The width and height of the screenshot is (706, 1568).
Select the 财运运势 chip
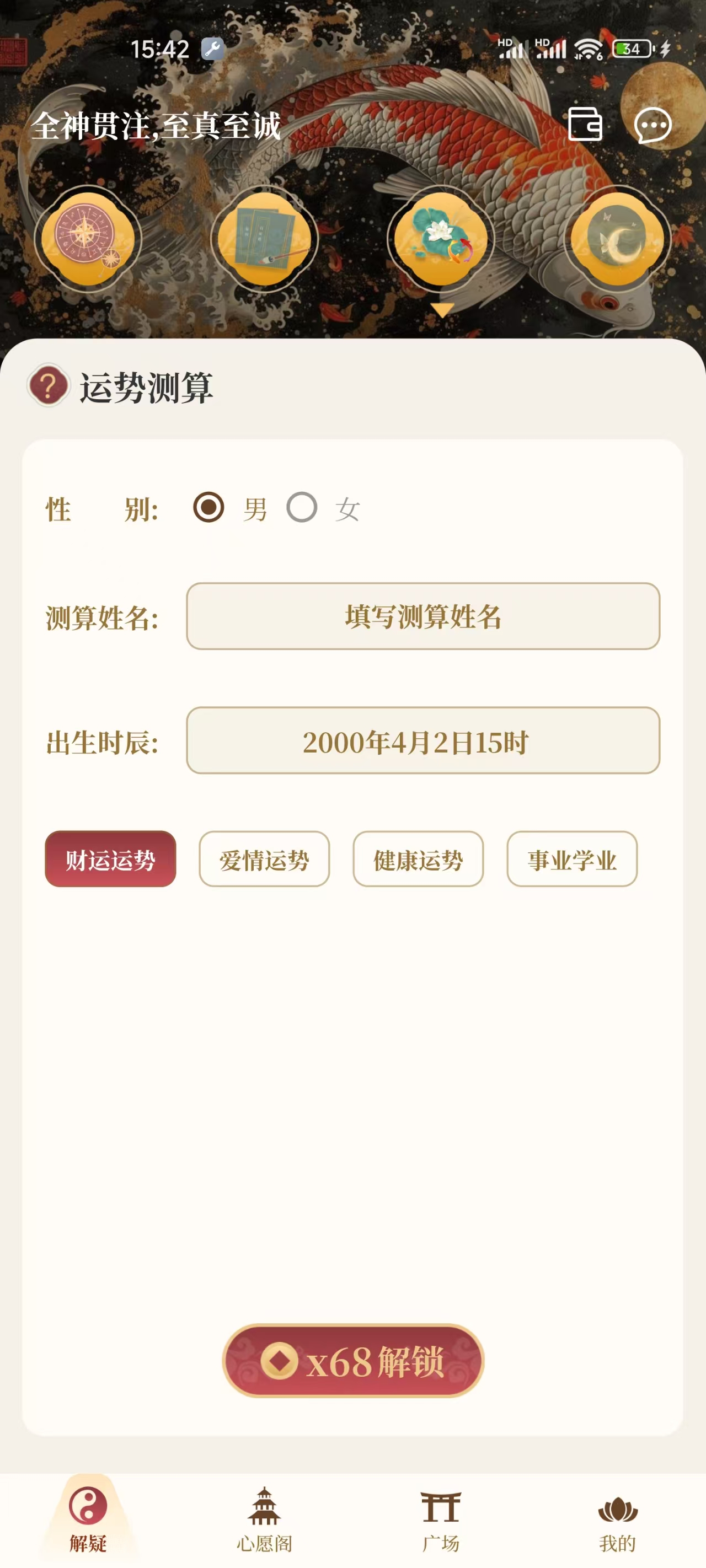coord(110,859)
